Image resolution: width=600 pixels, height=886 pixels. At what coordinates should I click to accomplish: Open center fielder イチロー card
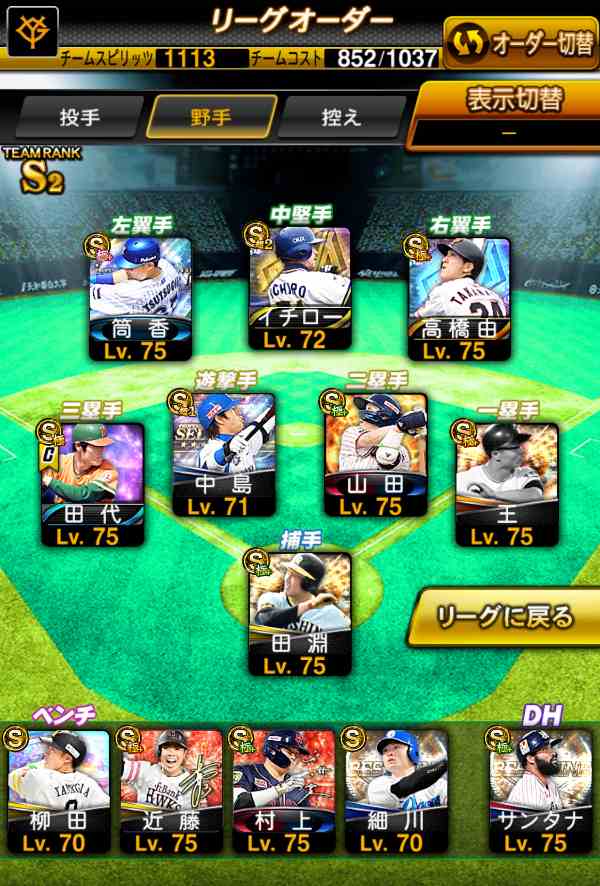pos(299,289)
